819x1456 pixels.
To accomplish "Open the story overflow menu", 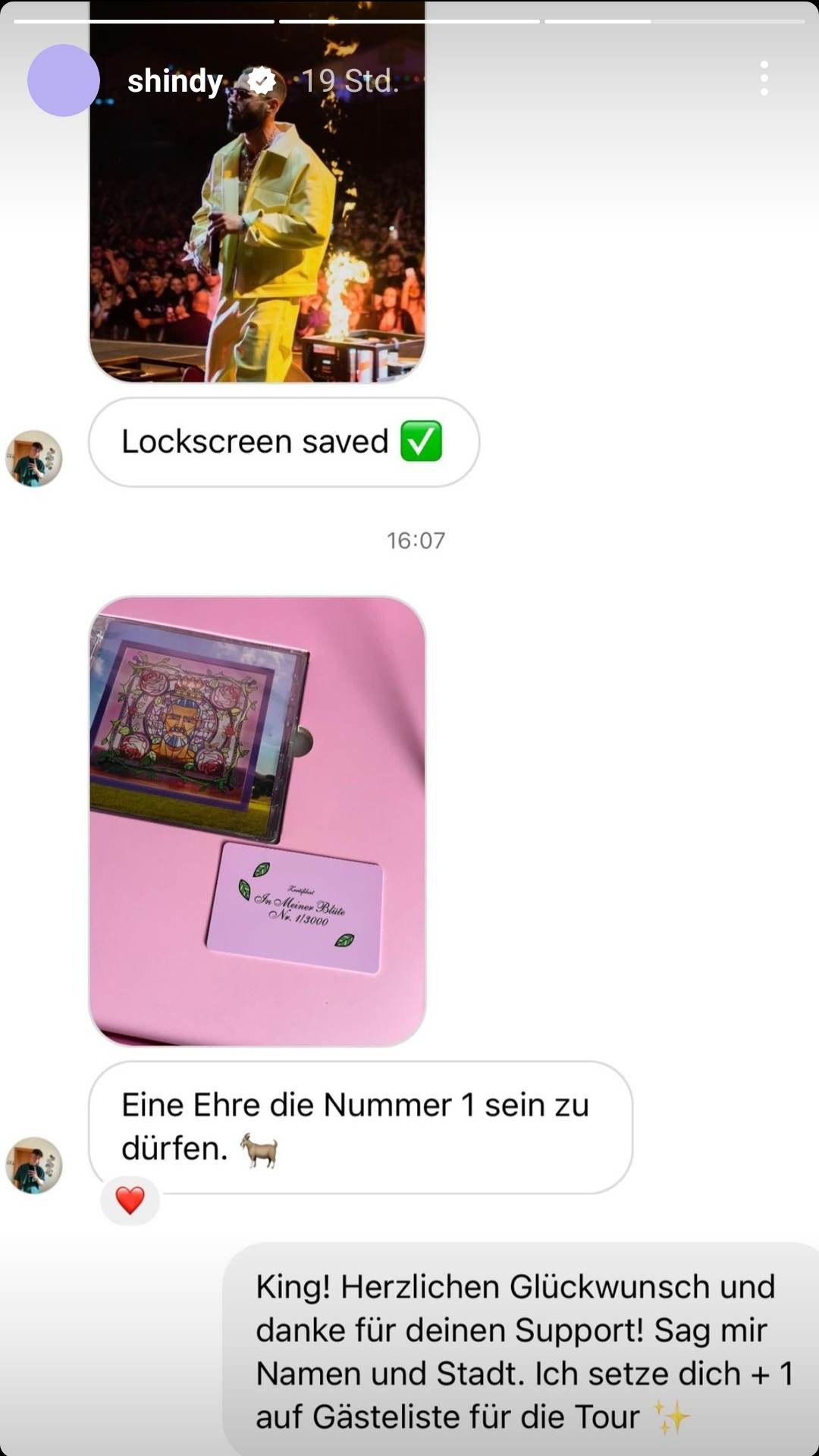I will point(764,79).
